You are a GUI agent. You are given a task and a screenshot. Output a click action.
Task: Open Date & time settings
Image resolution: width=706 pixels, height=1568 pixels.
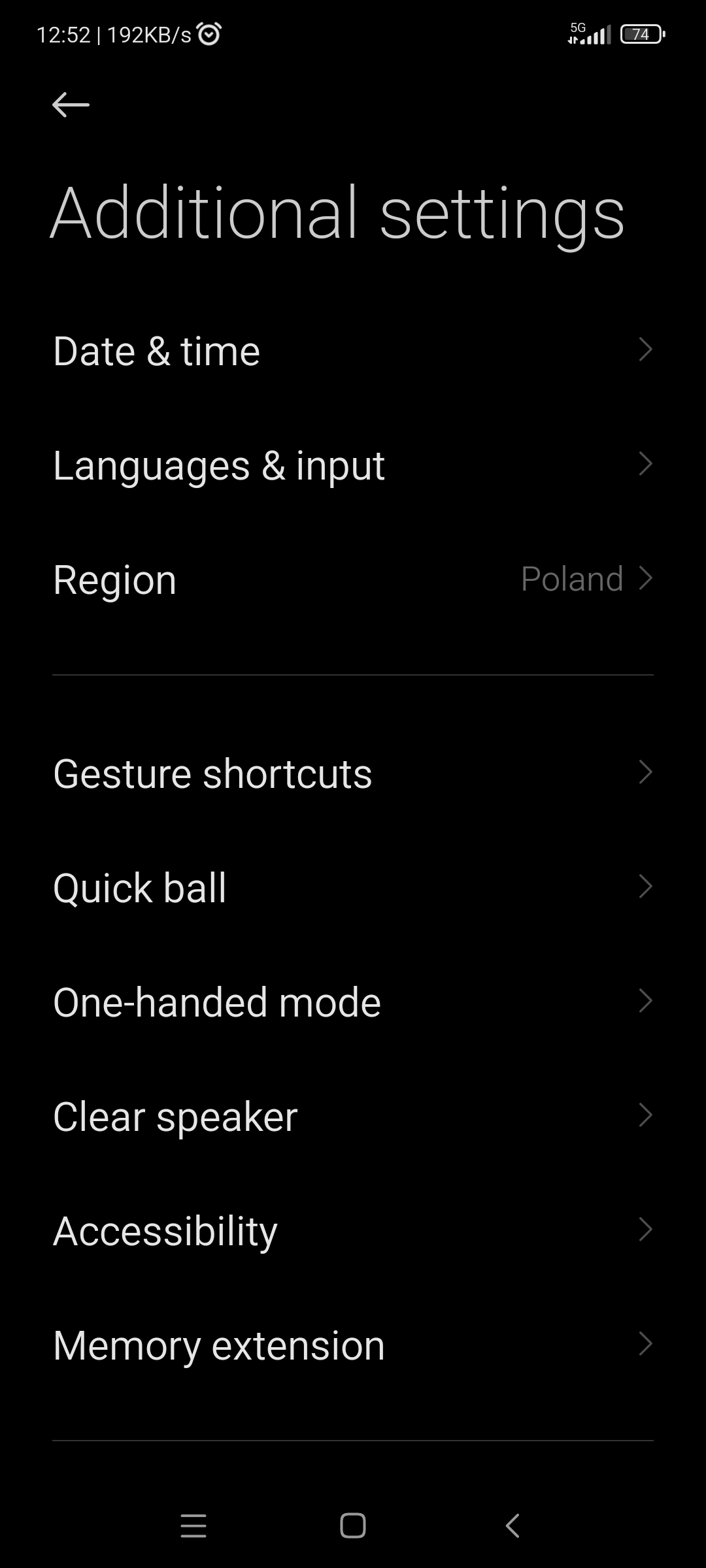coord(353,351)
